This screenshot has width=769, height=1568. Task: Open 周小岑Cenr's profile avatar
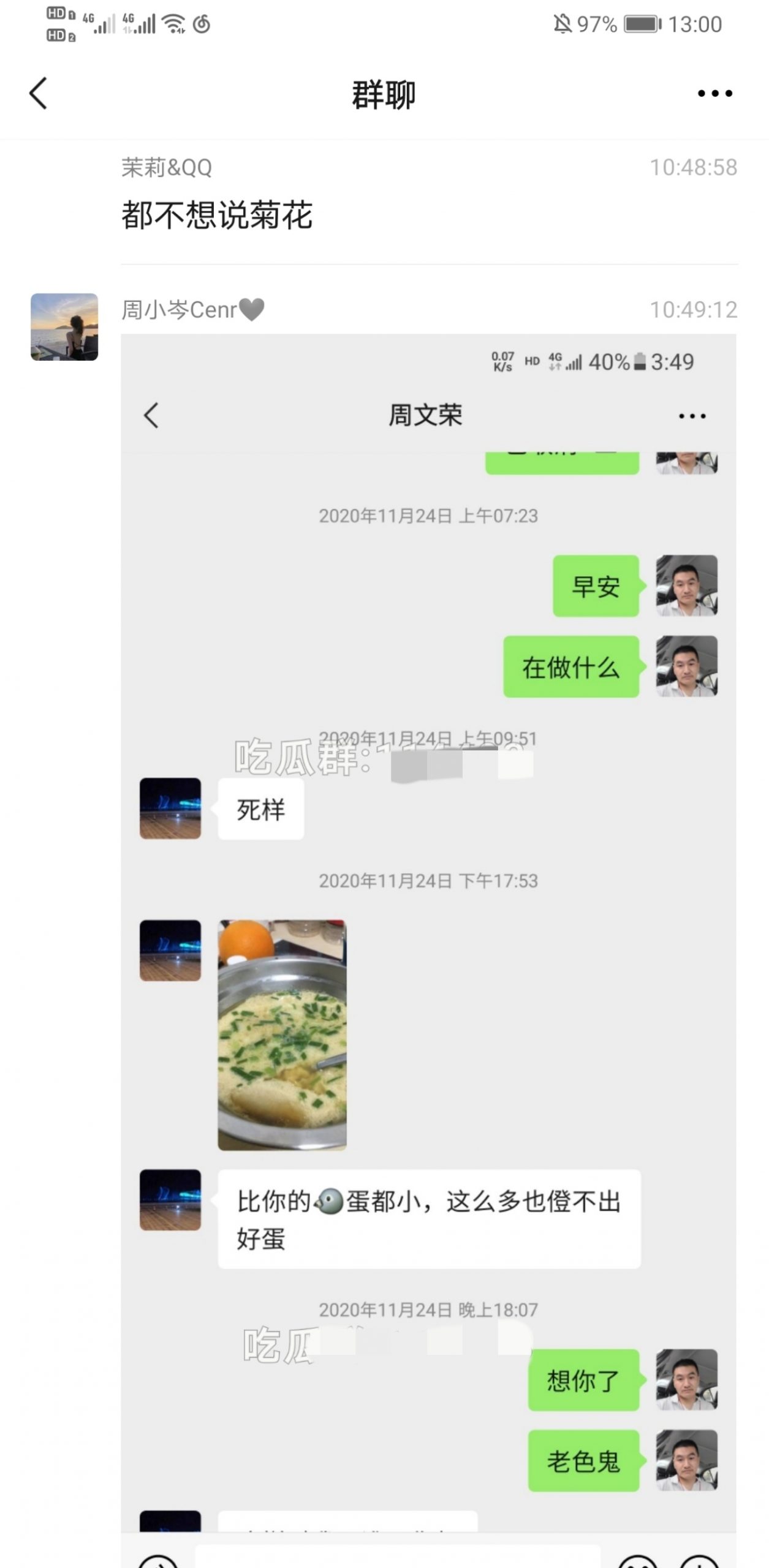pos(64,327)
